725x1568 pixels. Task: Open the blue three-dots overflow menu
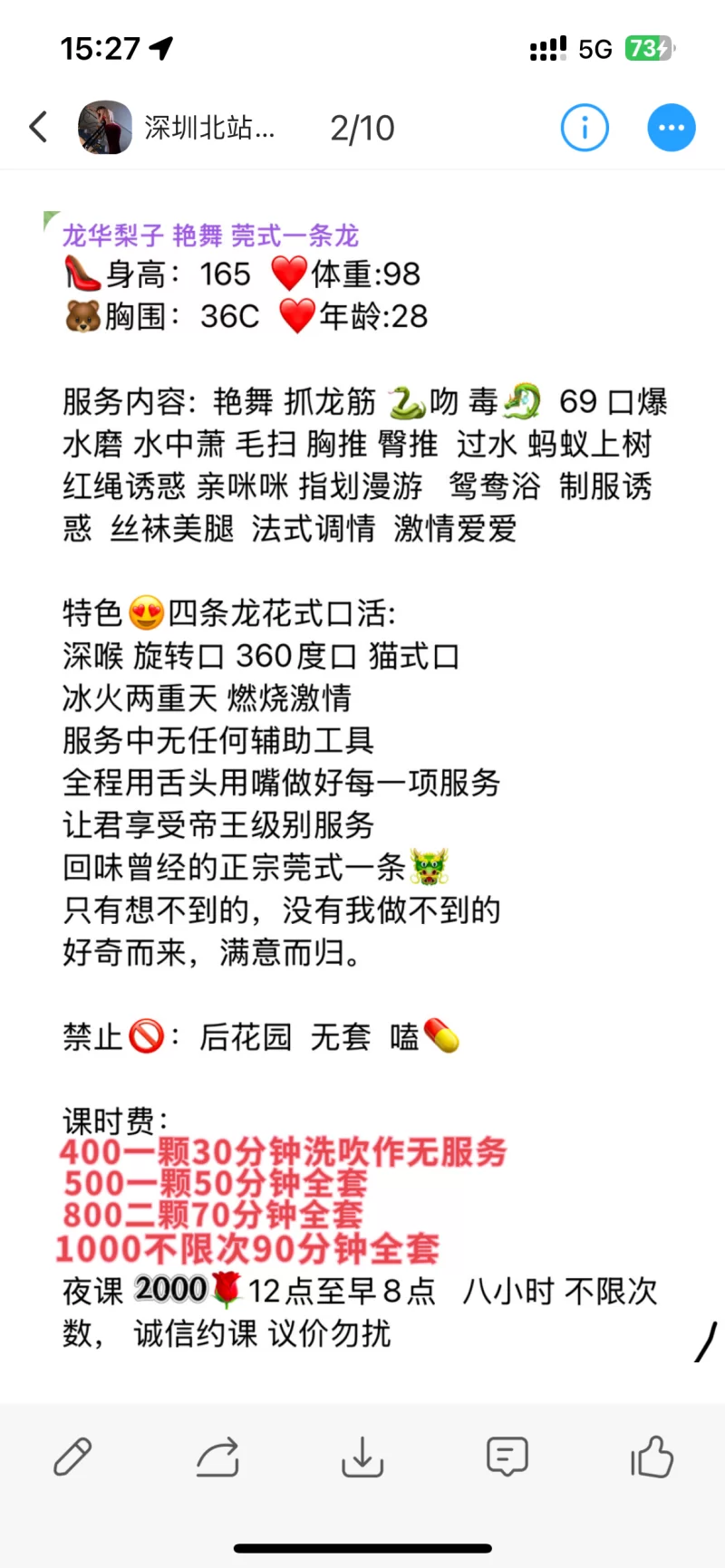(672, 128)
